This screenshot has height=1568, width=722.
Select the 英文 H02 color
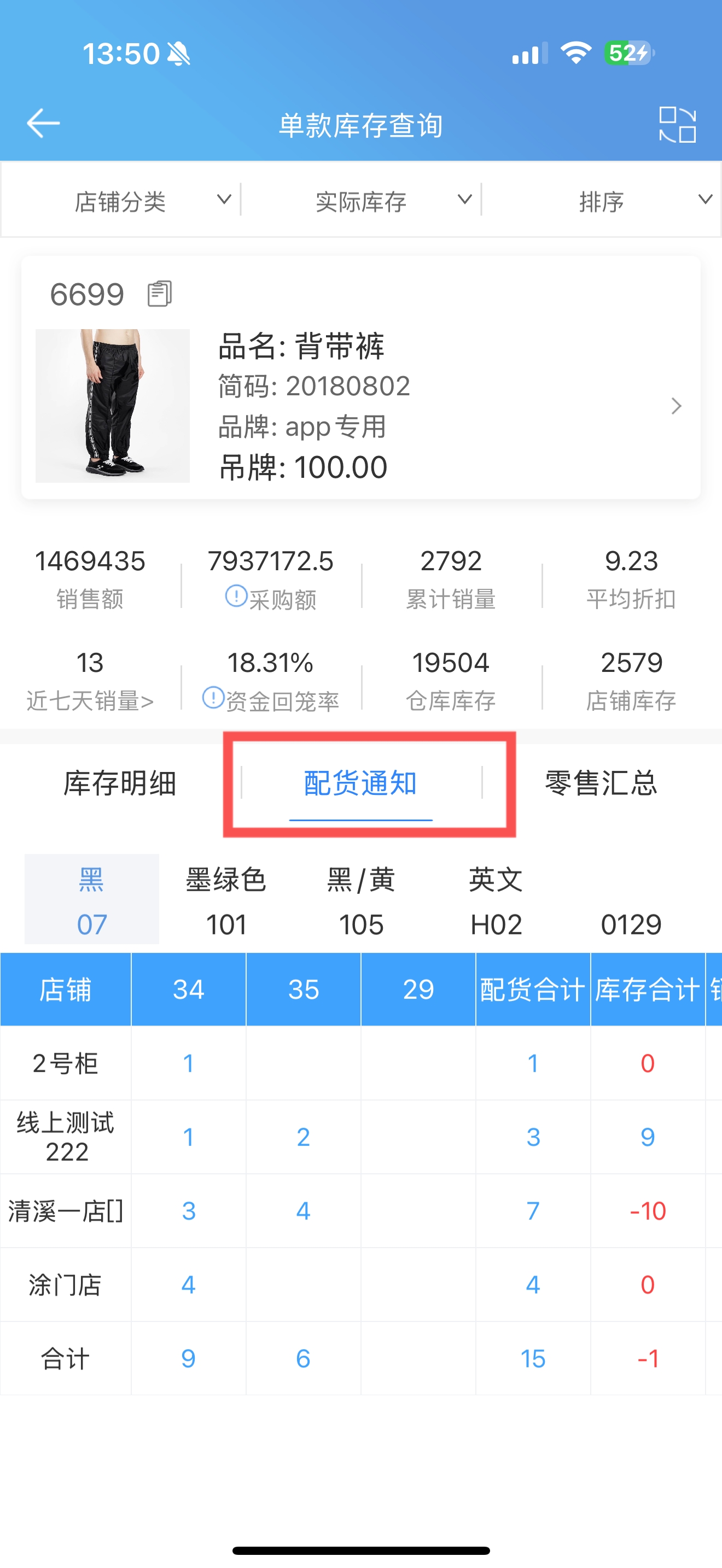coord(496,900)
